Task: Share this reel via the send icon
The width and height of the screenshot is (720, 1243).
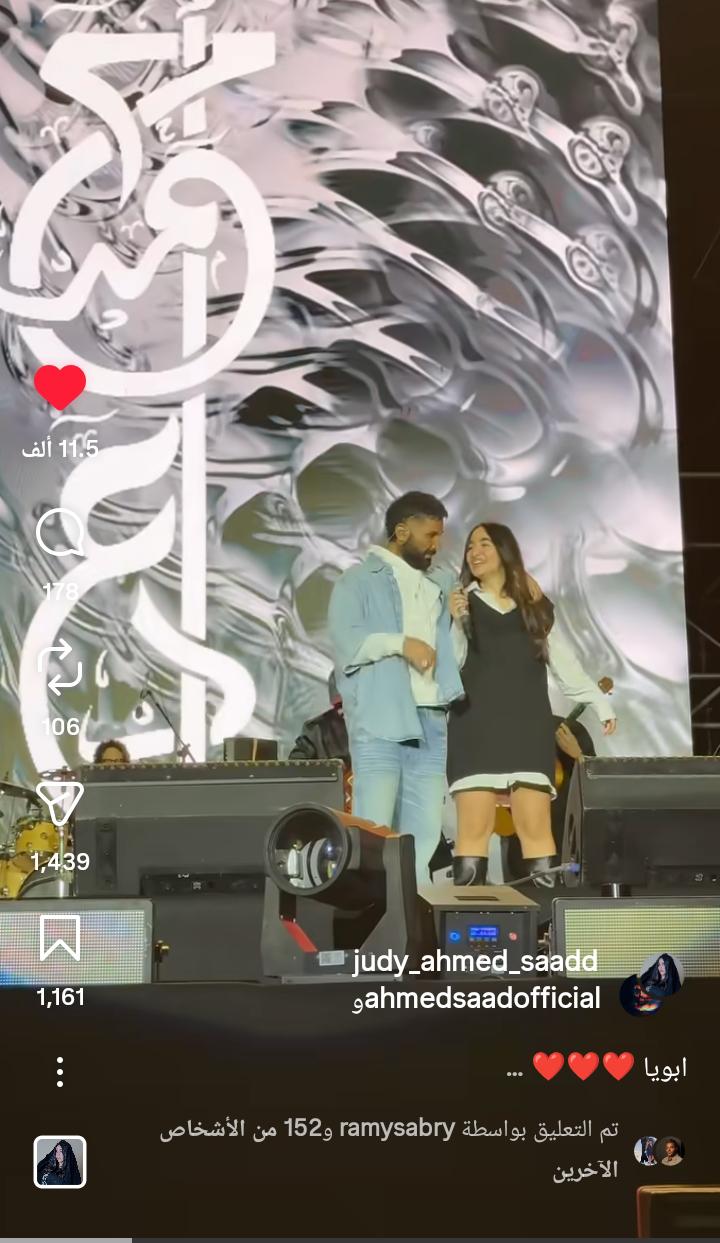Action: [x=59, y=803]
